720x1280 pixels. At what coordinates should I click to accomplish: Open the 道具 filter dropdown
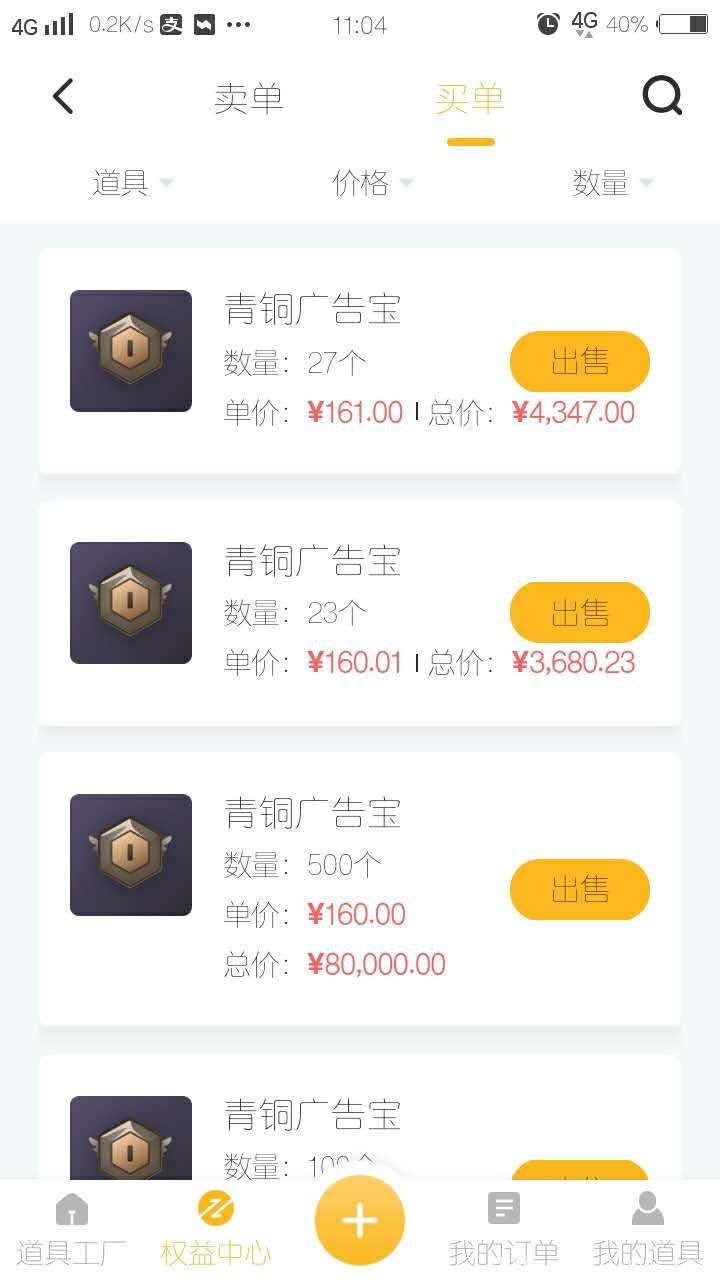click(x=131, y=183)
